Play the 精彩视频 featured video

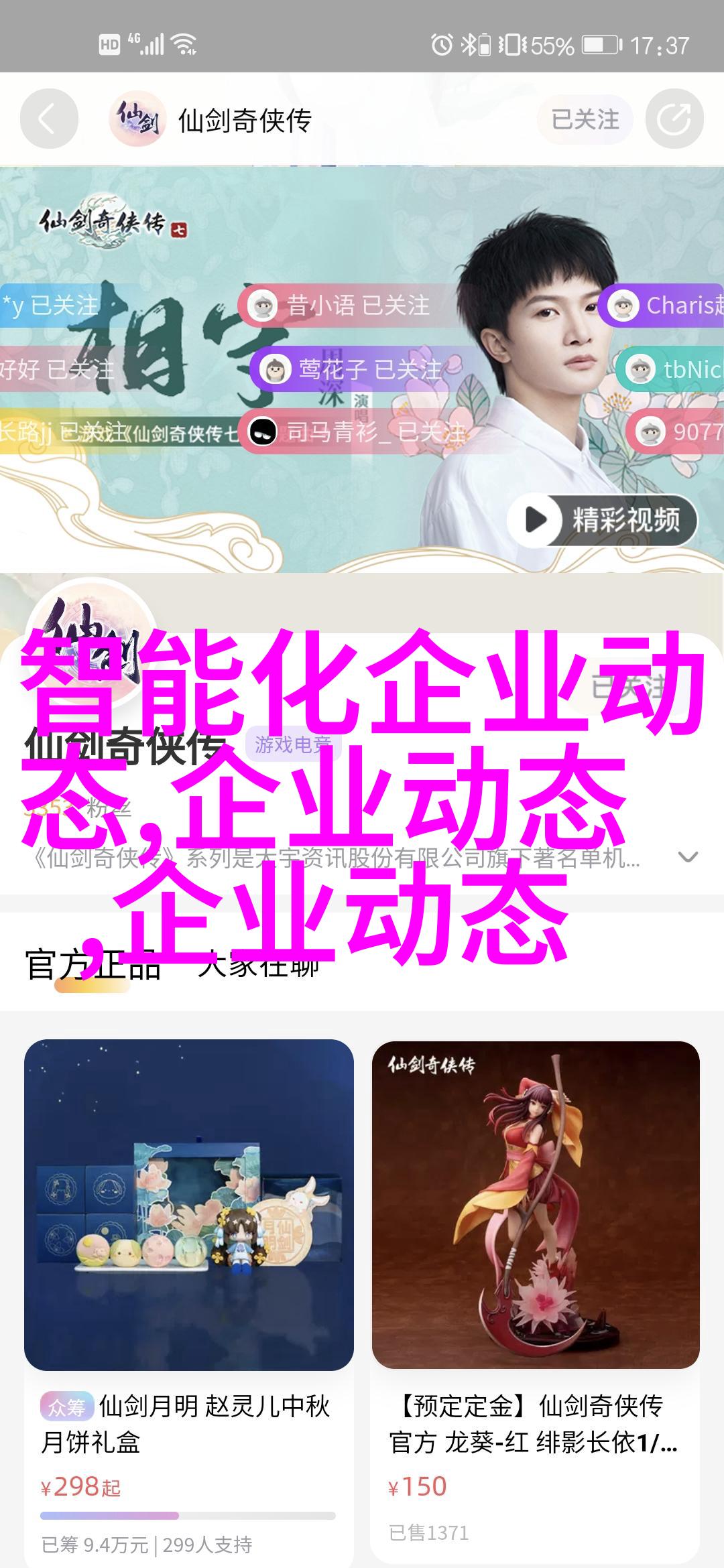[603, 520]
